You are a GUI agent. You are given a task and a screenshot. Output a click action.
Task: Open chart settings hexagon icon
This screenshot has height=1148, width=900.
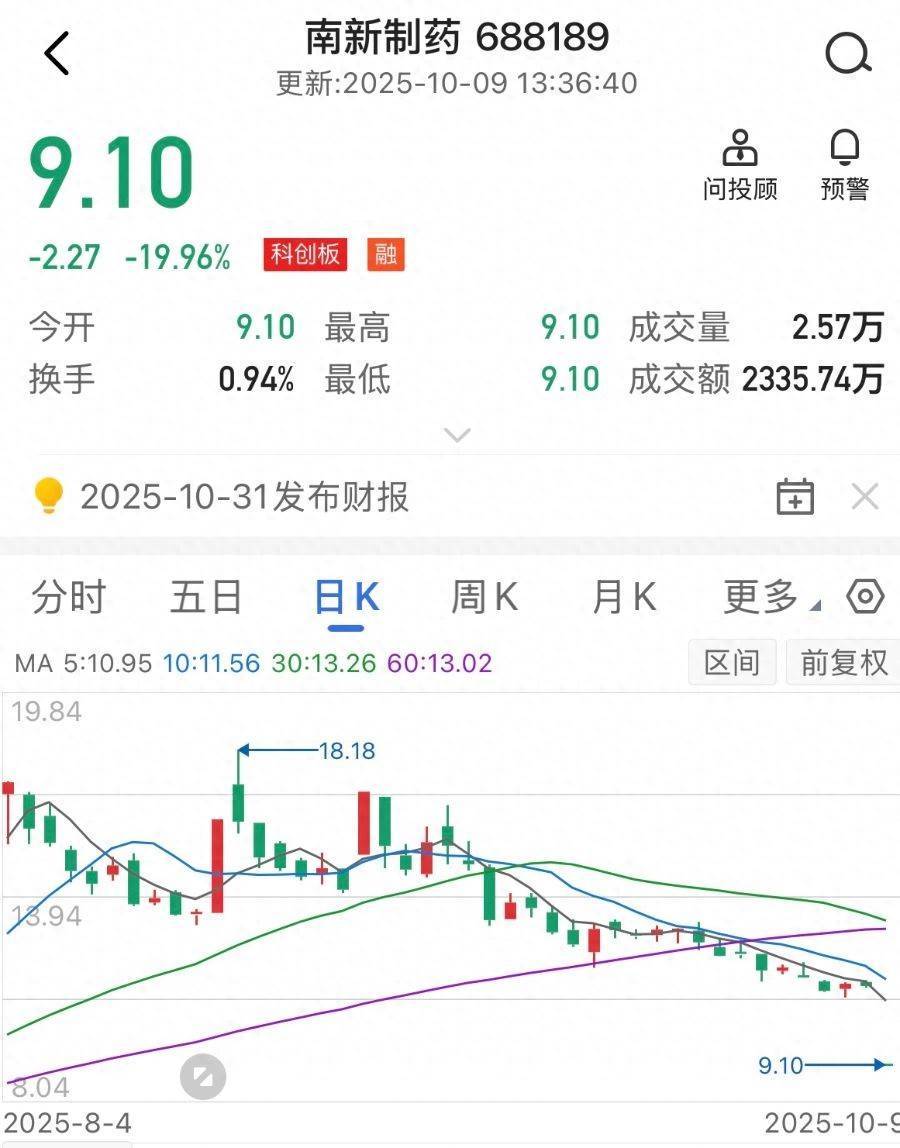click(865, 598)
